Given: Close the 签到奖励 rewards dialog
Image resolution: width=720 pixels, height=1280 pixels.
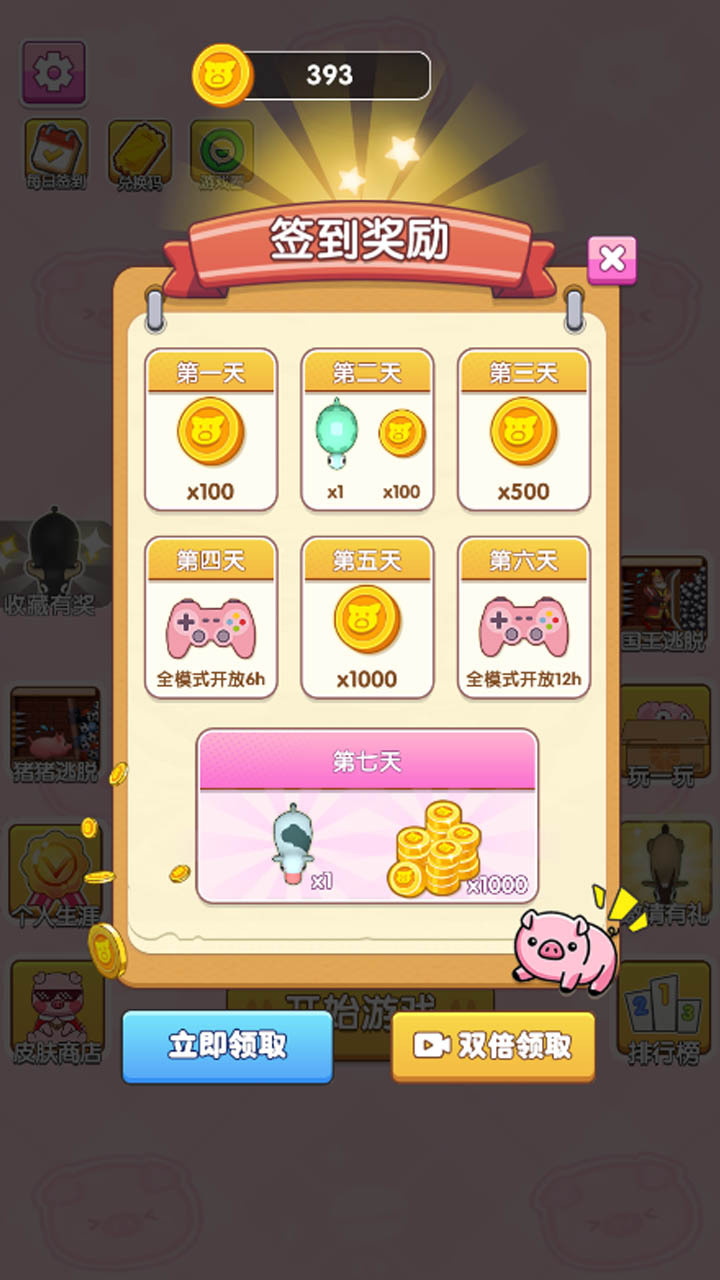Looking at the screenshot, I should point(613,258).
